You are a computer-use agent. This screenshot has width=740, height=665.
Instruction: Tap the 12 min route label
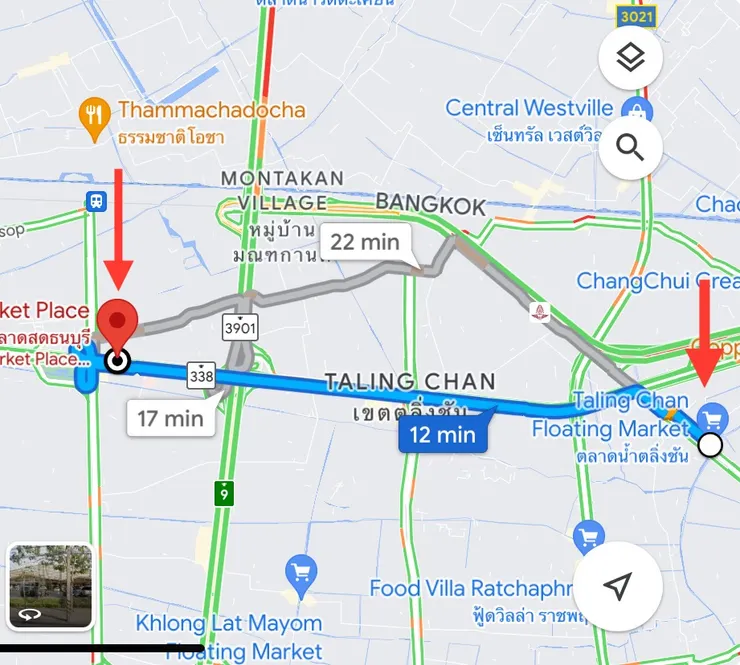442,435
